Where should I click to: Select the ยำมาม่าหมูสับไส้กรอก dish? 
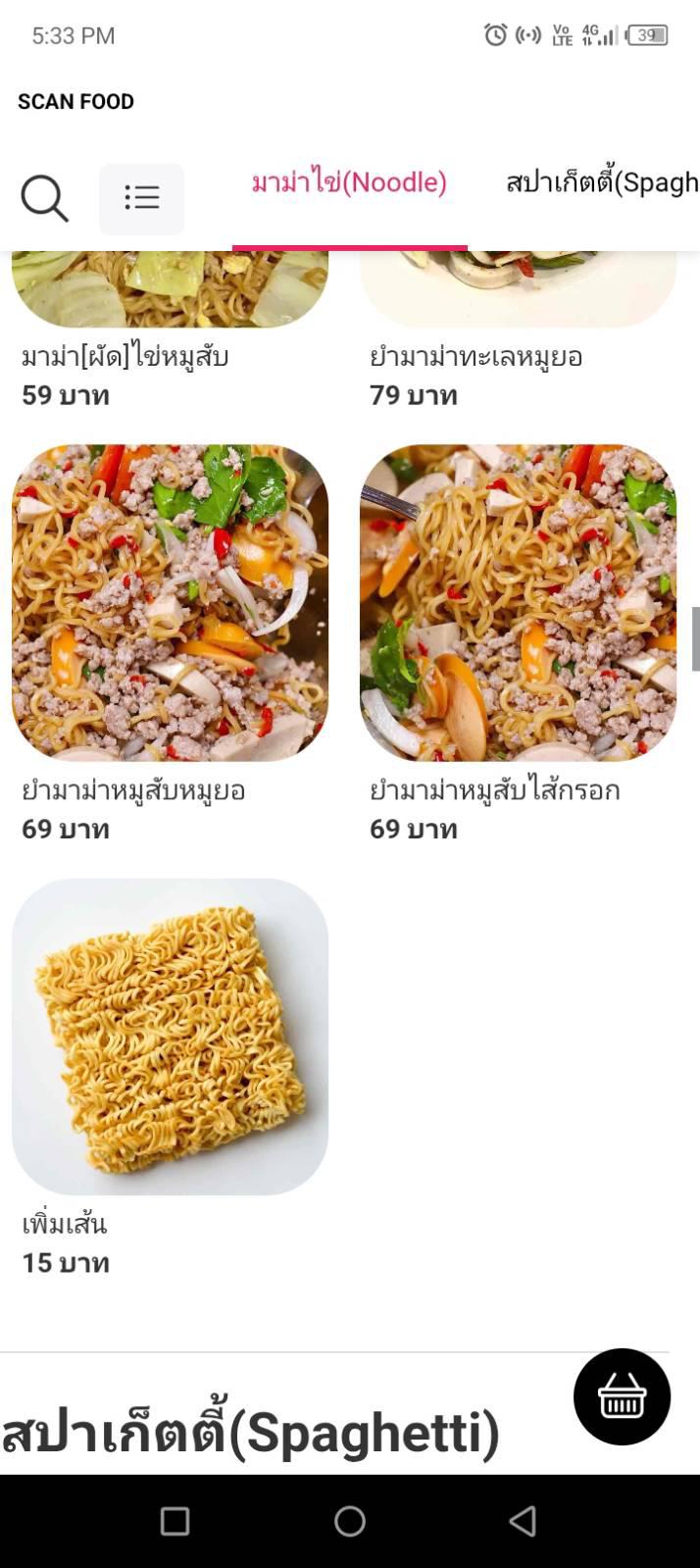coord(518,602)
